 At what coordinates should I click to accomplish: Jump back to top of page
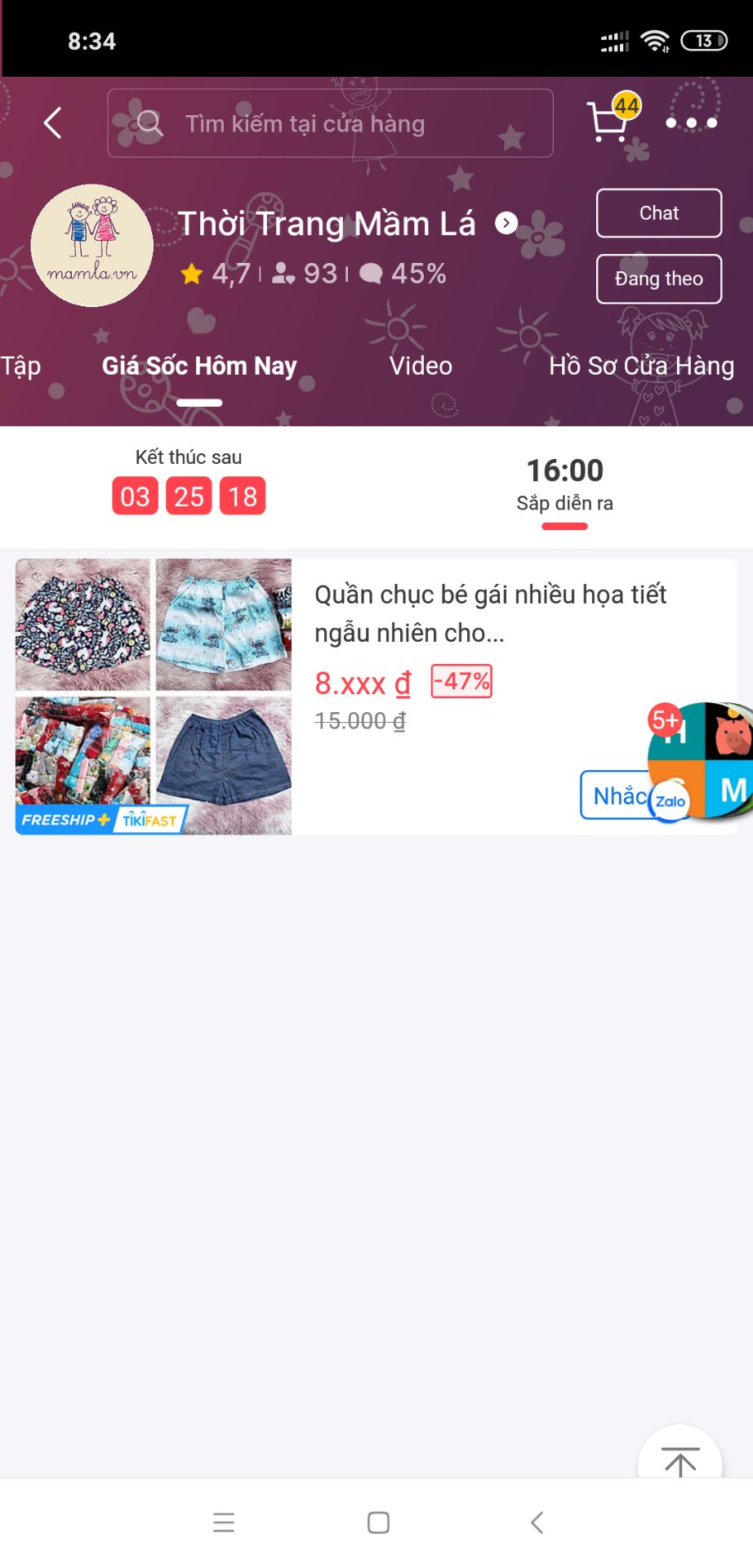pyautogui.click(x=679, y=1459)
